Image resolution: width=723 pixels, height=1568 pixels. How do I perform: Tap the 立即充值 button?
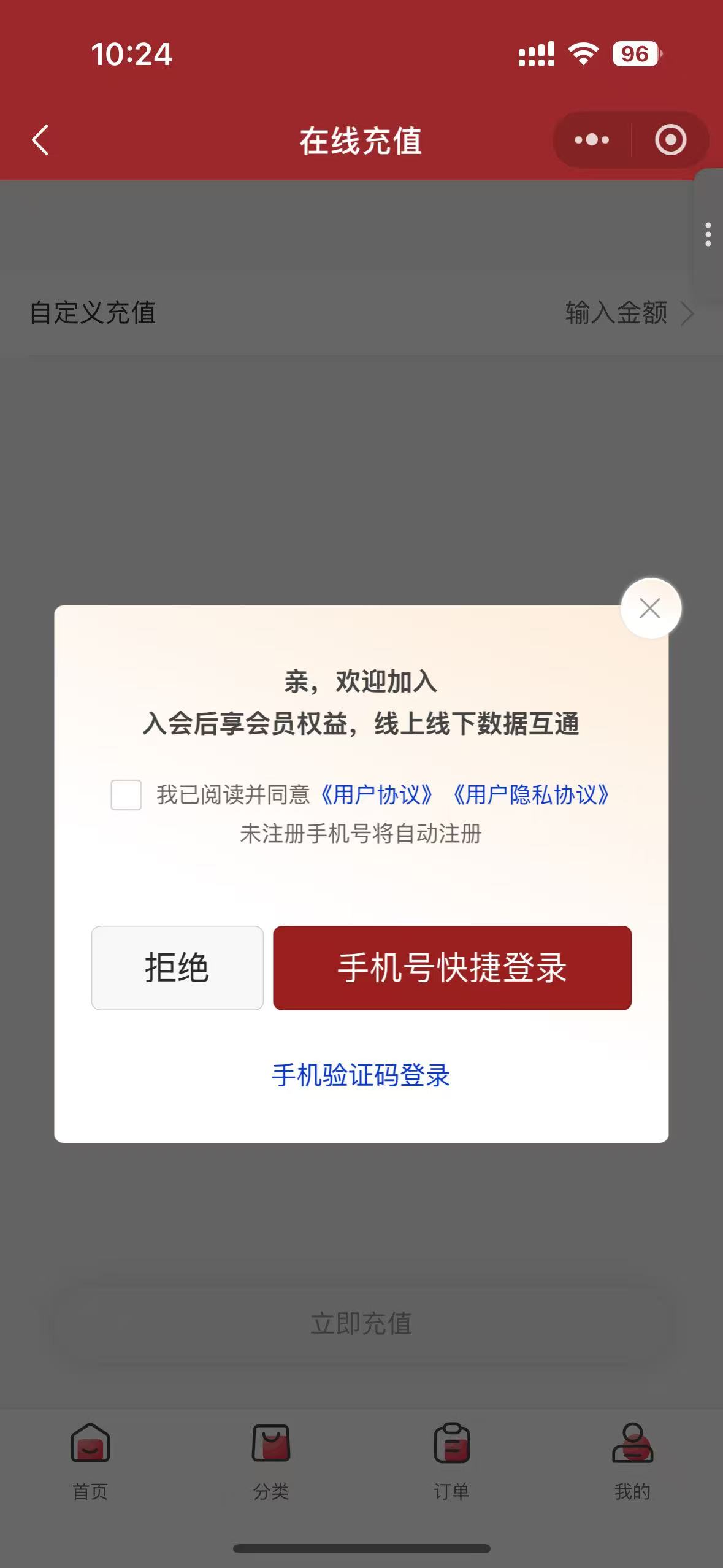click(361, 1323)
